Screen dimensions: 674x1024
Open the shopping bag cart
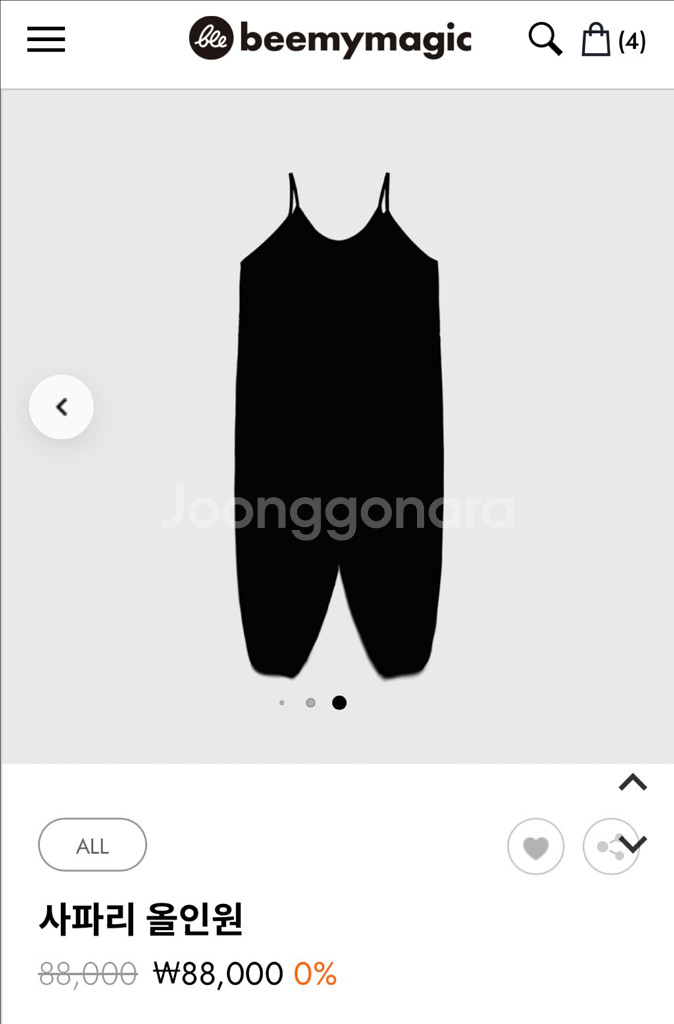tap(597, 40)
